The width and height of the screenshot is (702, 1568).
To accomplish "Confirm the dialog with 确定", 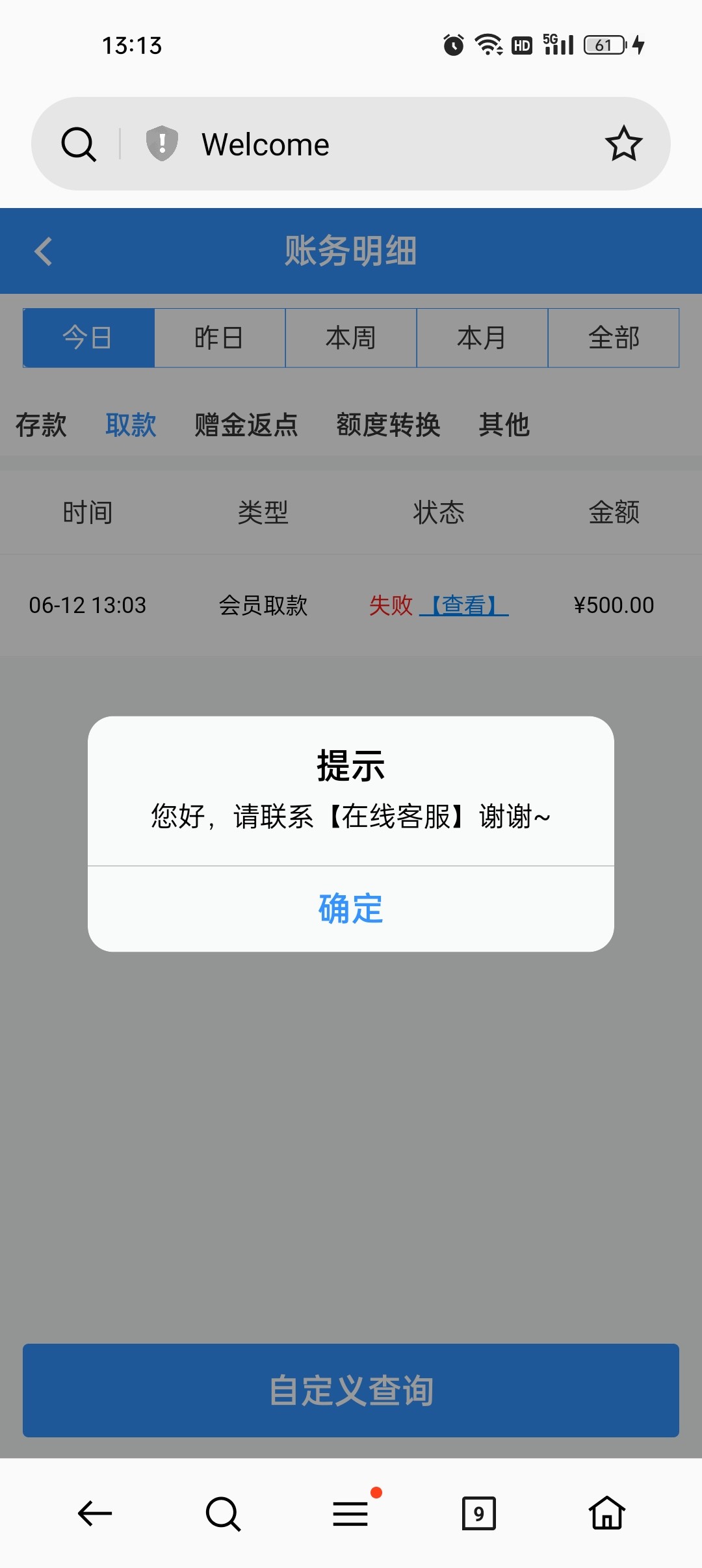I will point(351,908).
